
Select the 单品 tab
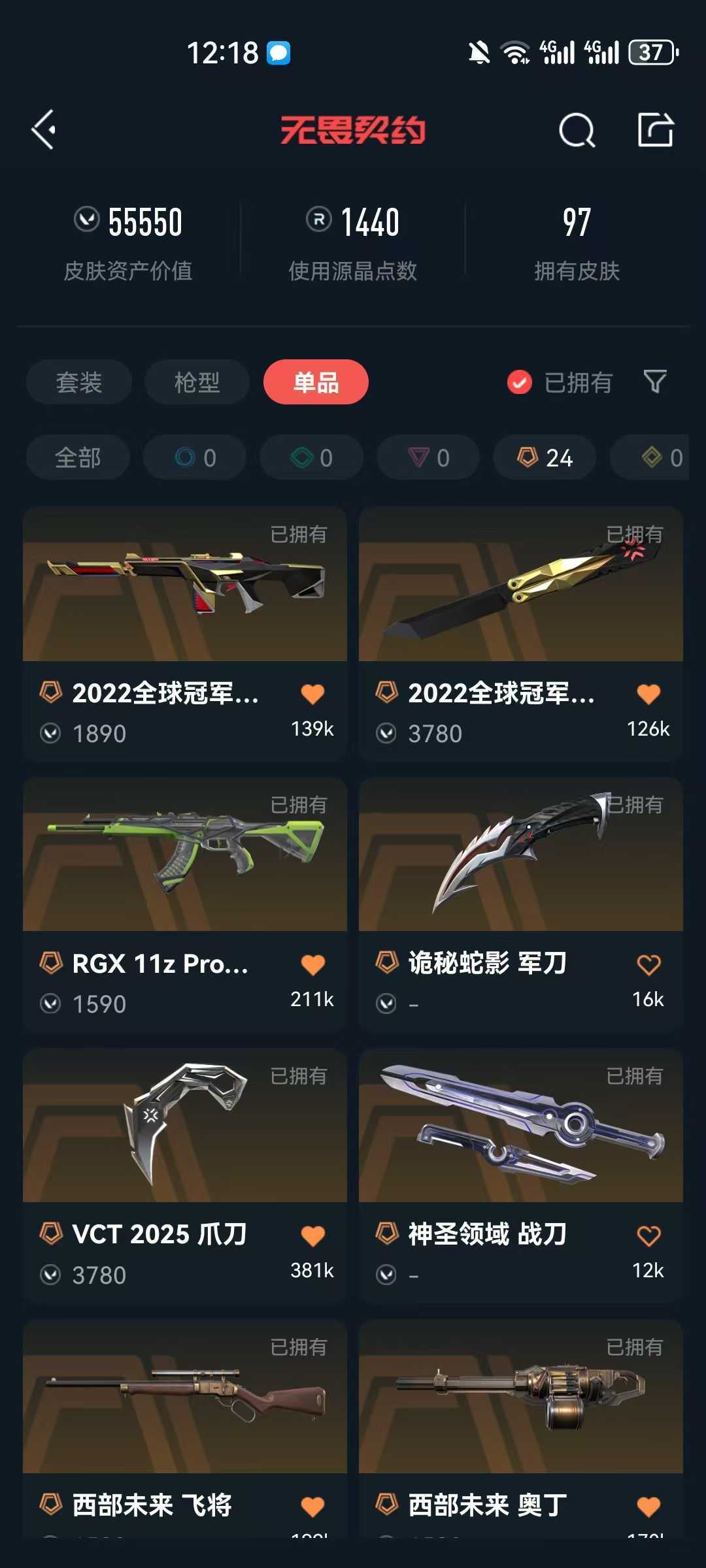point(316,382)
